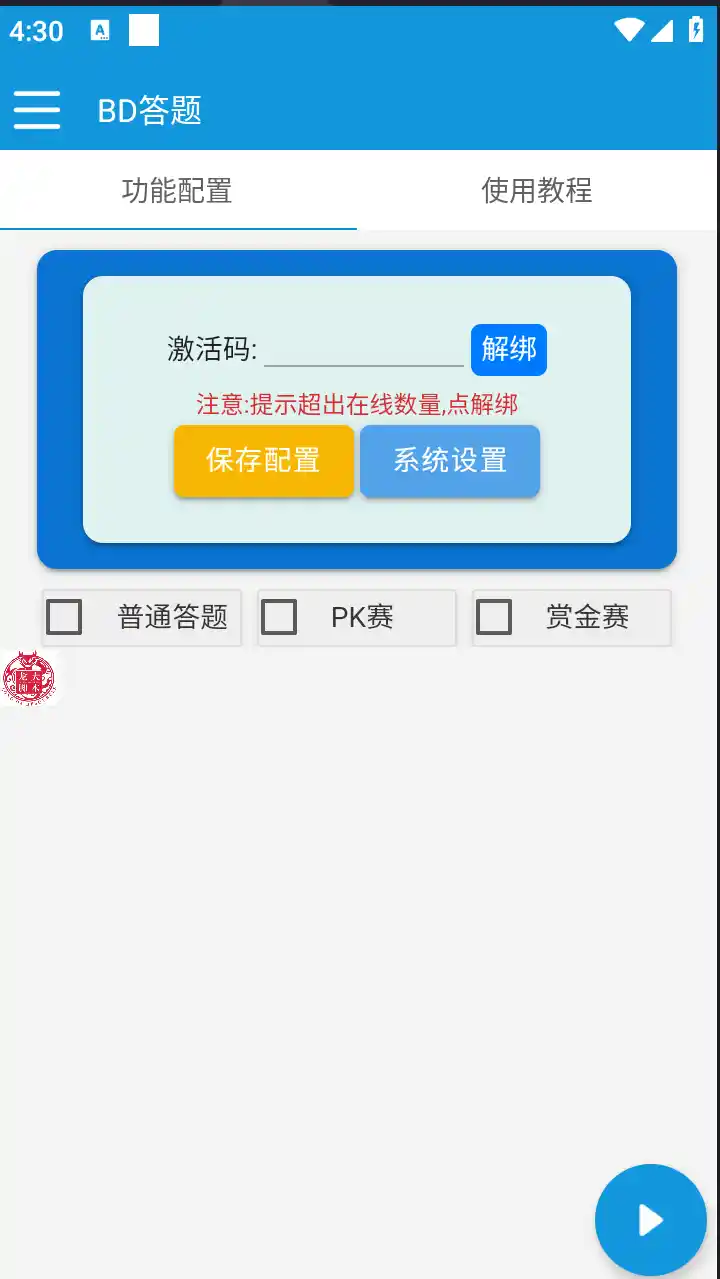Enable the 普通答题 checkbox
Viewport: 720px width, 1279px height.
tap(64, 617)
